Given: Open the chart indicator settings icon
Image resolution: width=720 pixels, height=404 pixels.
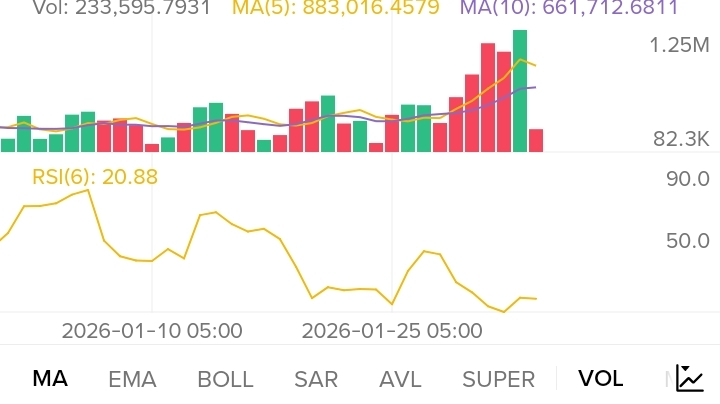Looking at the screenshot, I should [x=690, y=378].
